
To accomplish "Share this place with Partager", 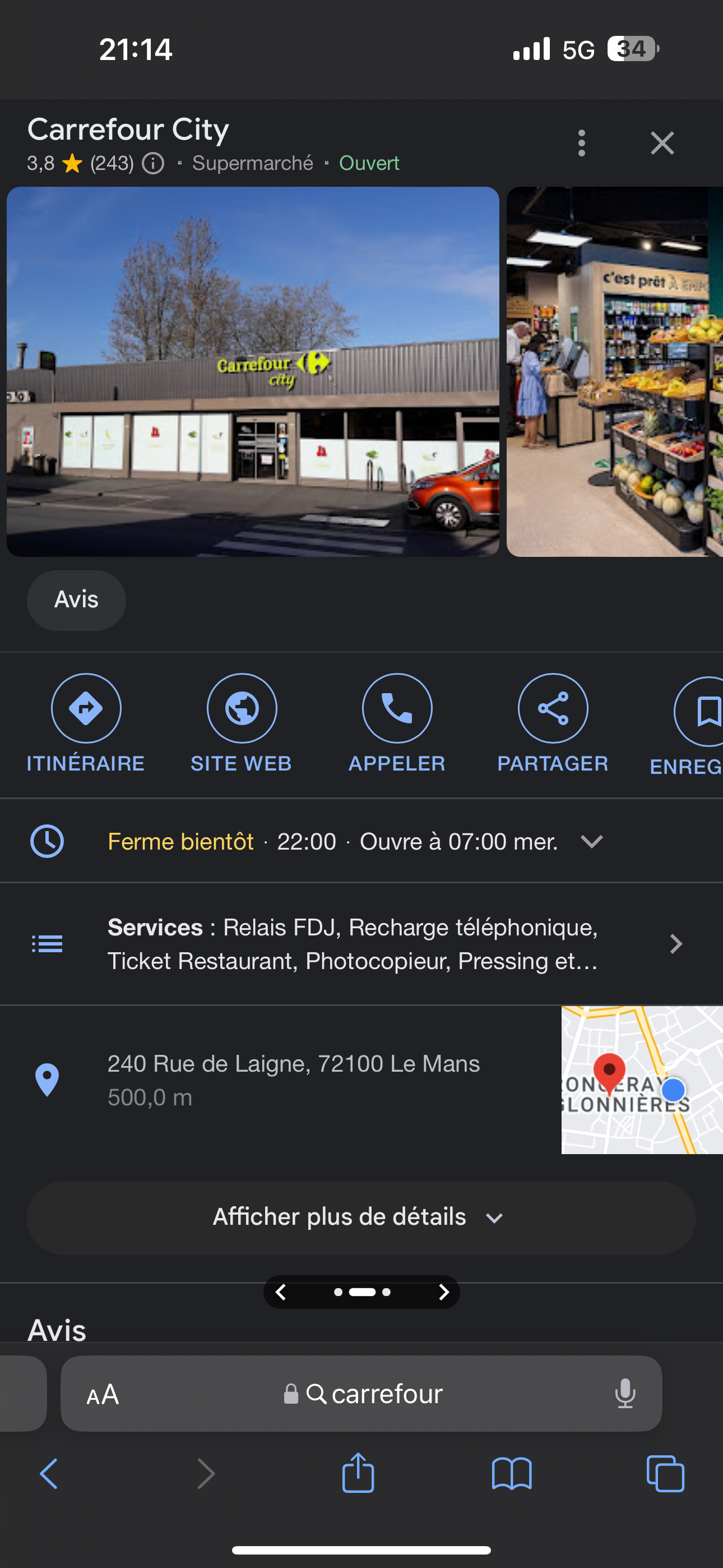I will click(x=553, y=708).
